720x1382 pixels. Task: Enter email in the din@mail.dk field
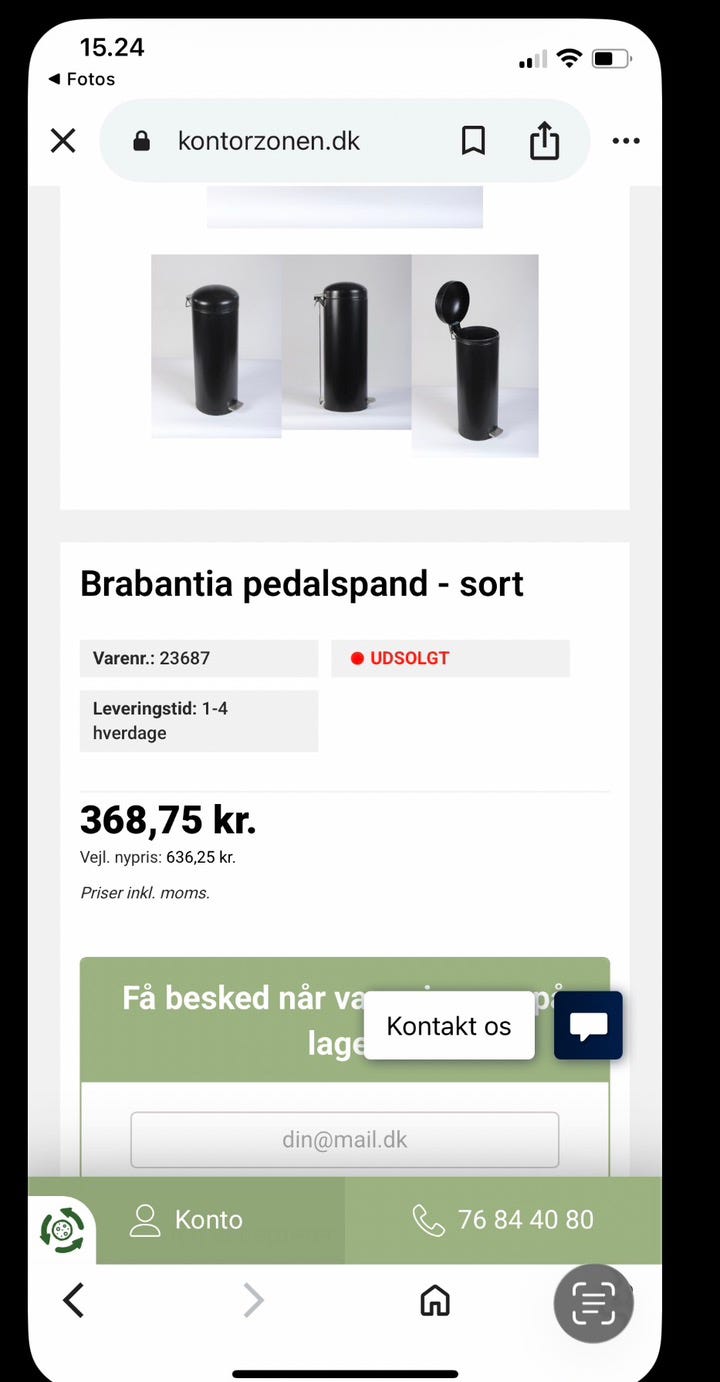pyautogui.click(x=344, y=1140)
